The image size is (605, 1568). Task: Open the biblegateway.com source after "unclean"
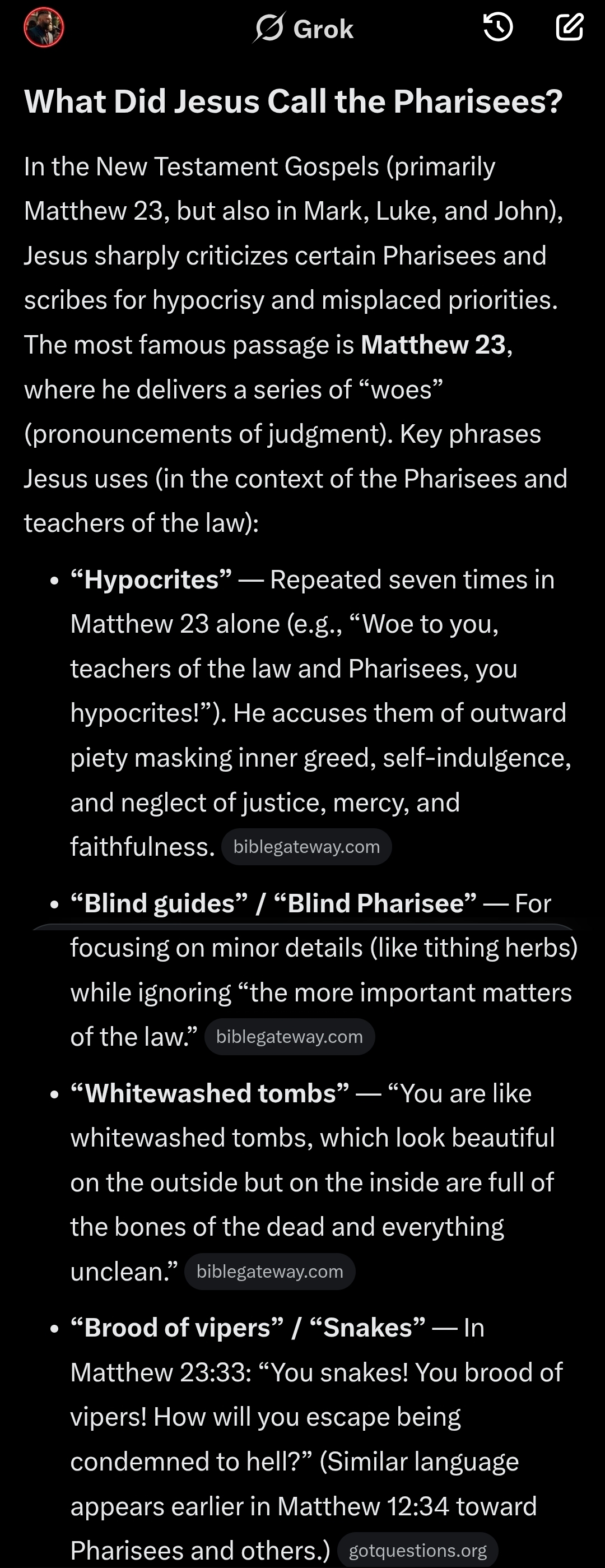269,1272
